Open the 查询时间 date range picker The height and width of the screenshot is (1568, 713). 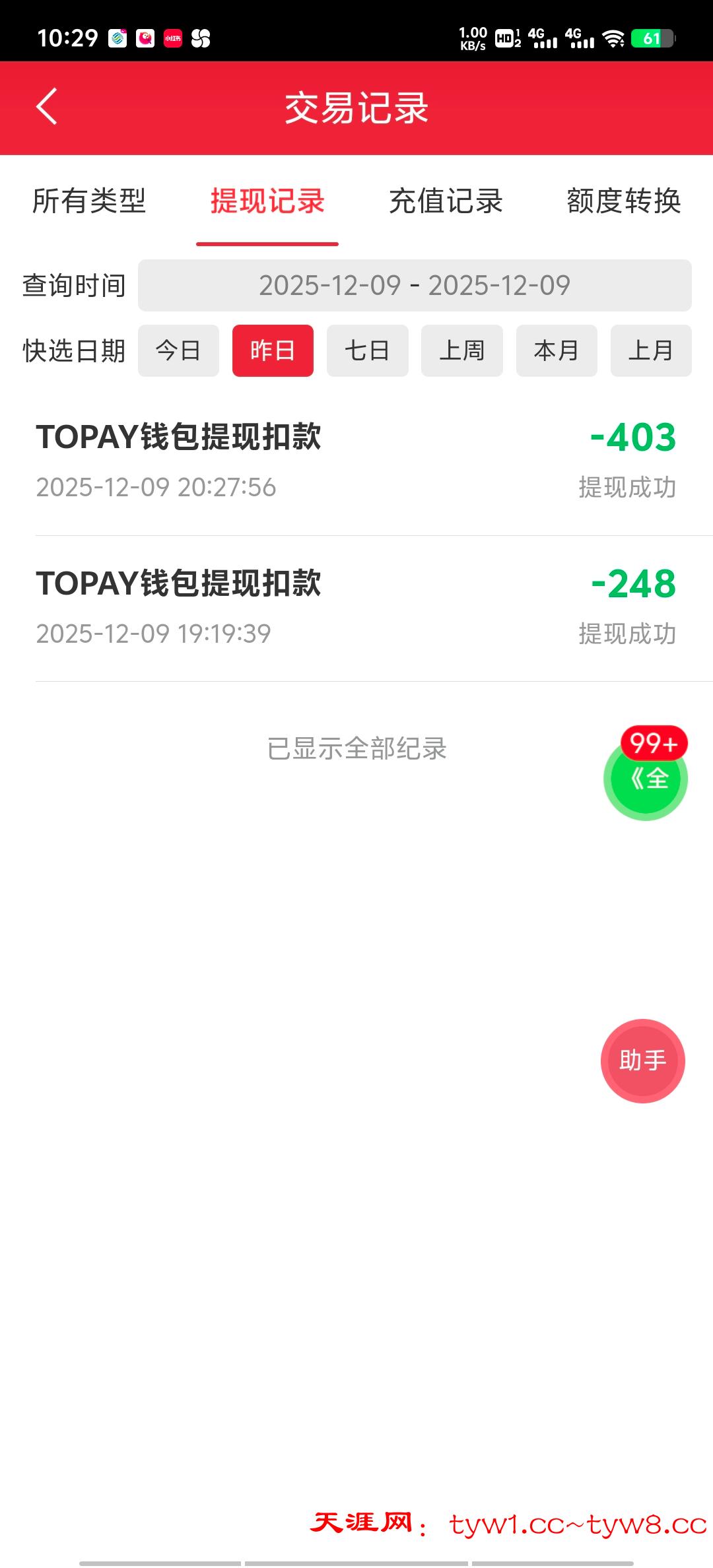tap(415, 286)
